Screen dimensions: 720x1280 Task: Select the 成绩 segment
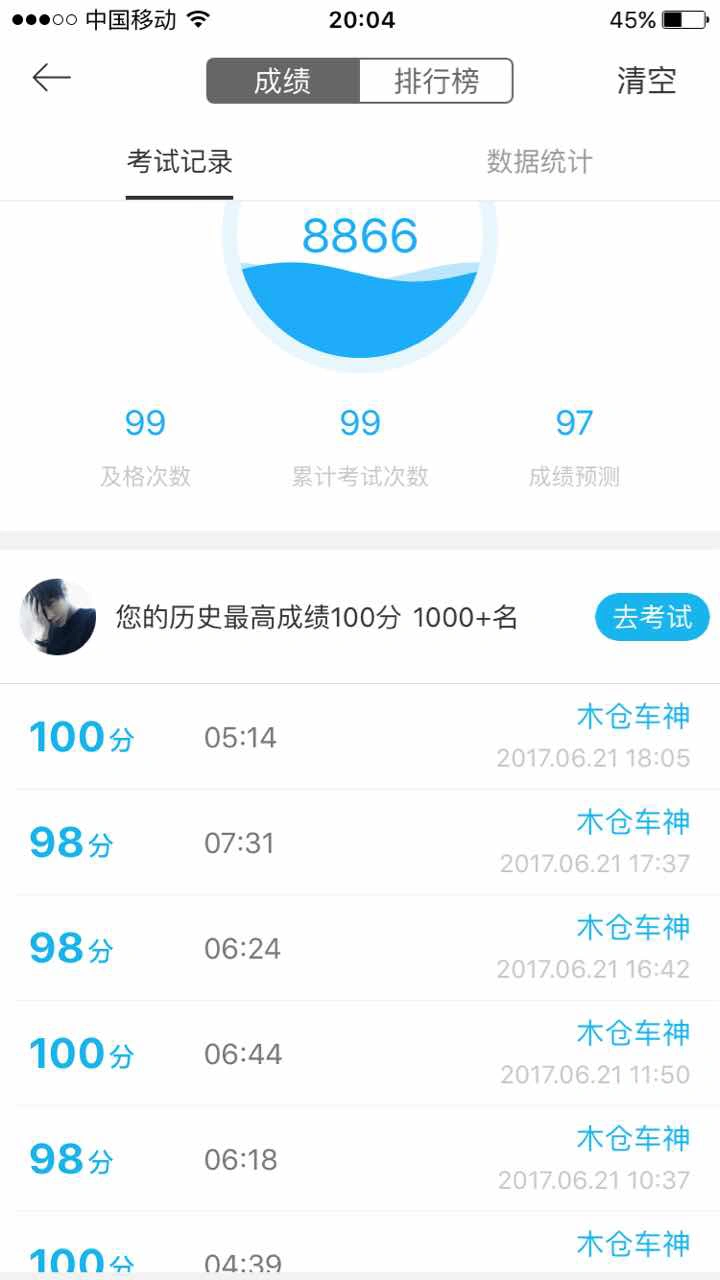pos(283,81)
